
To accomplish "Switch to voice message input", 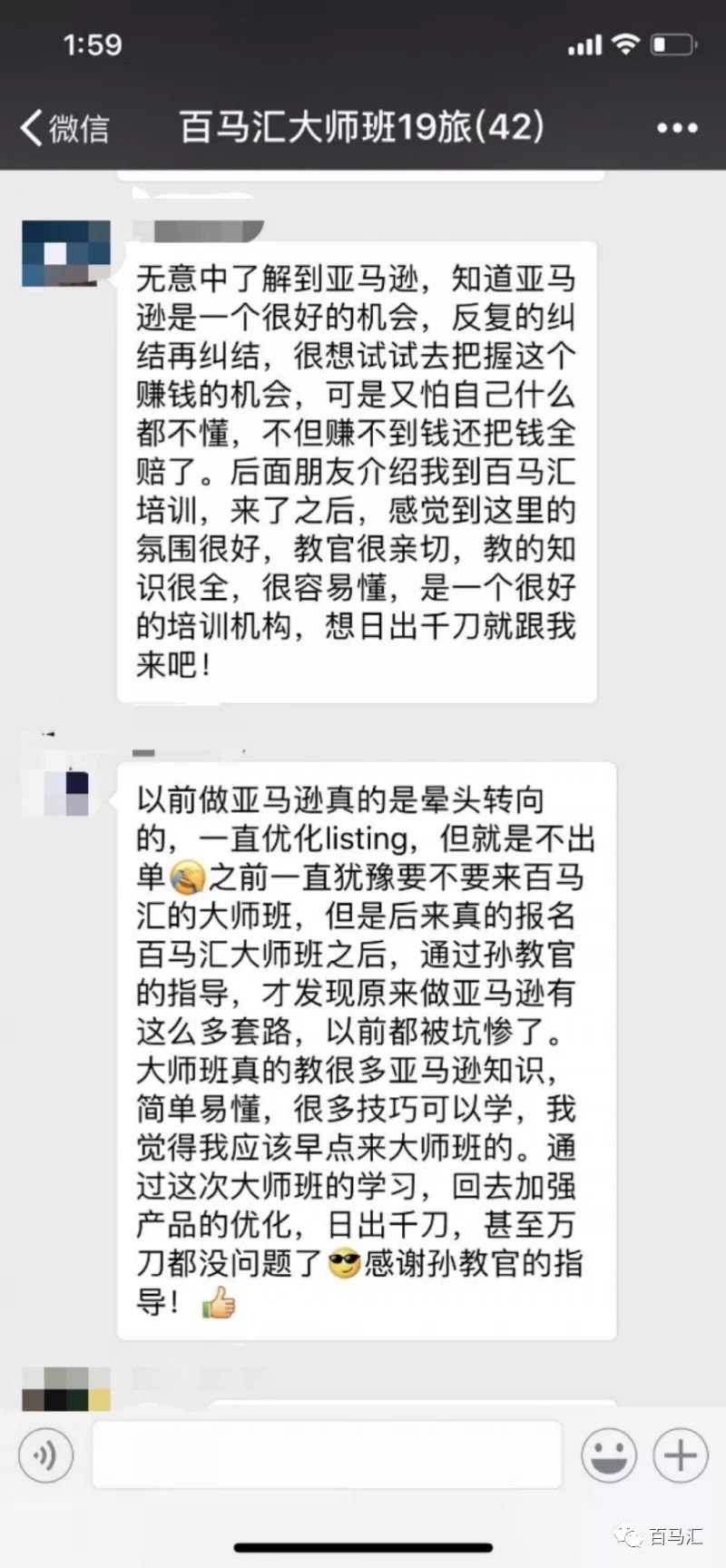I will 44,1455.
